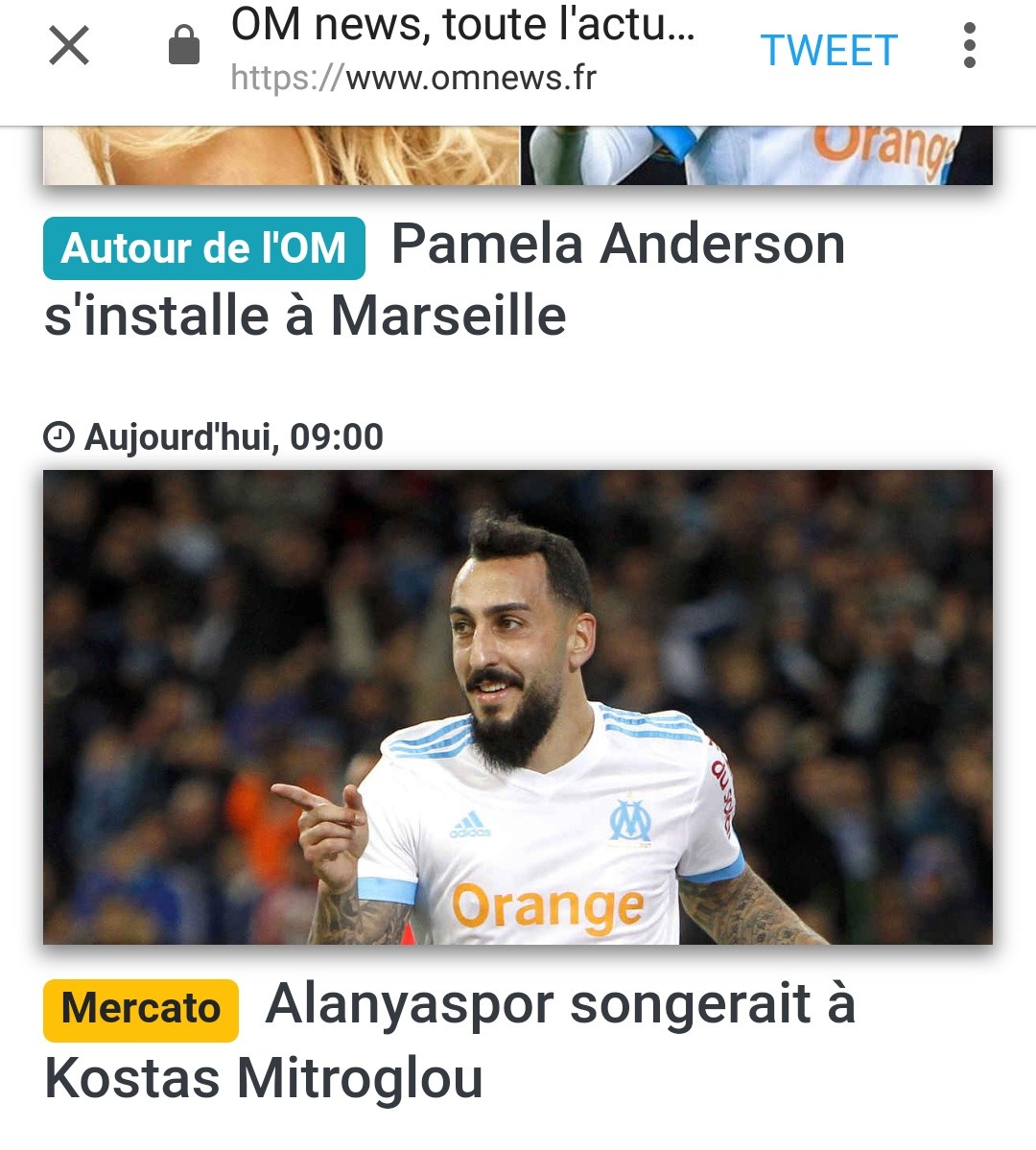Tap the TWEET button

(x=829, y=51)
